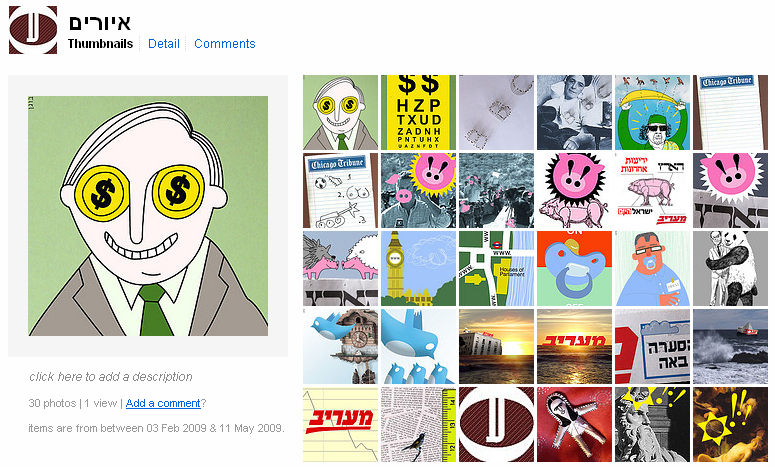The image size is (775, 467).
Task: Open the voodoo doll on red thumbnail
Action: 574,424
